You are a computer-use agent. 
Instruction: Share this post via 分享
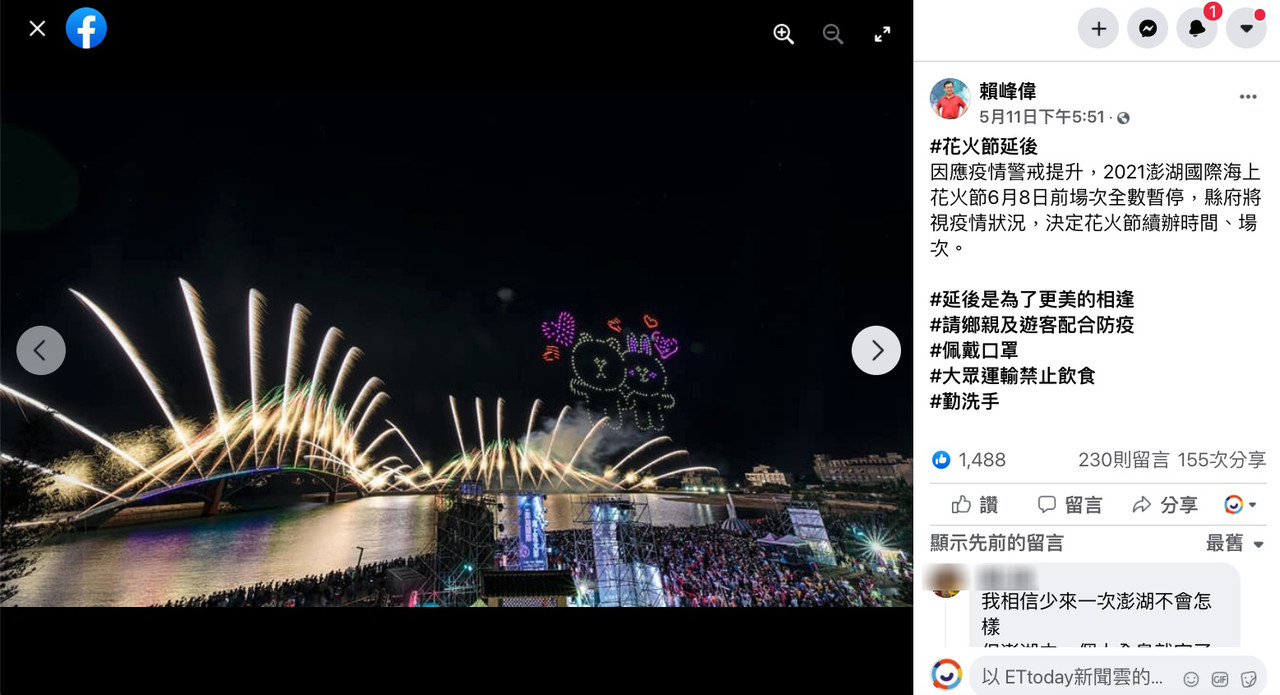coord(1165,505)
